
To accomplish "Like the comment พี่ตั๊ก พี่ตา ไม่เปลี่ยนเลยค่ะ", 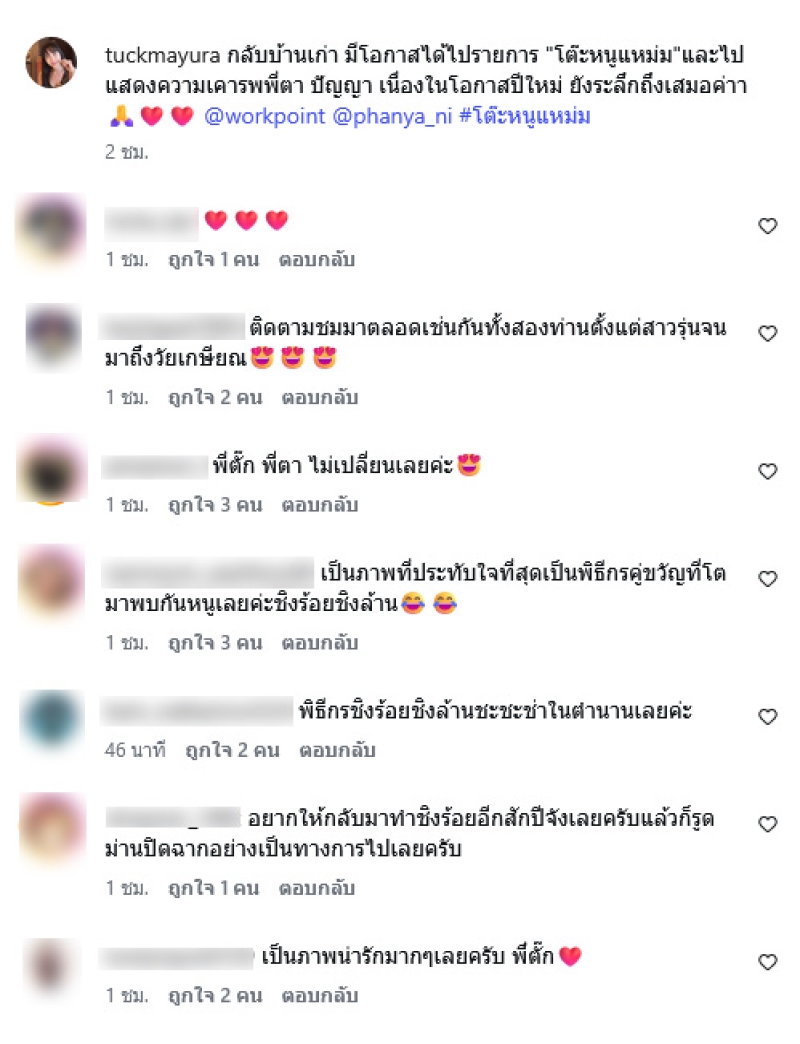I will (768, 471).
